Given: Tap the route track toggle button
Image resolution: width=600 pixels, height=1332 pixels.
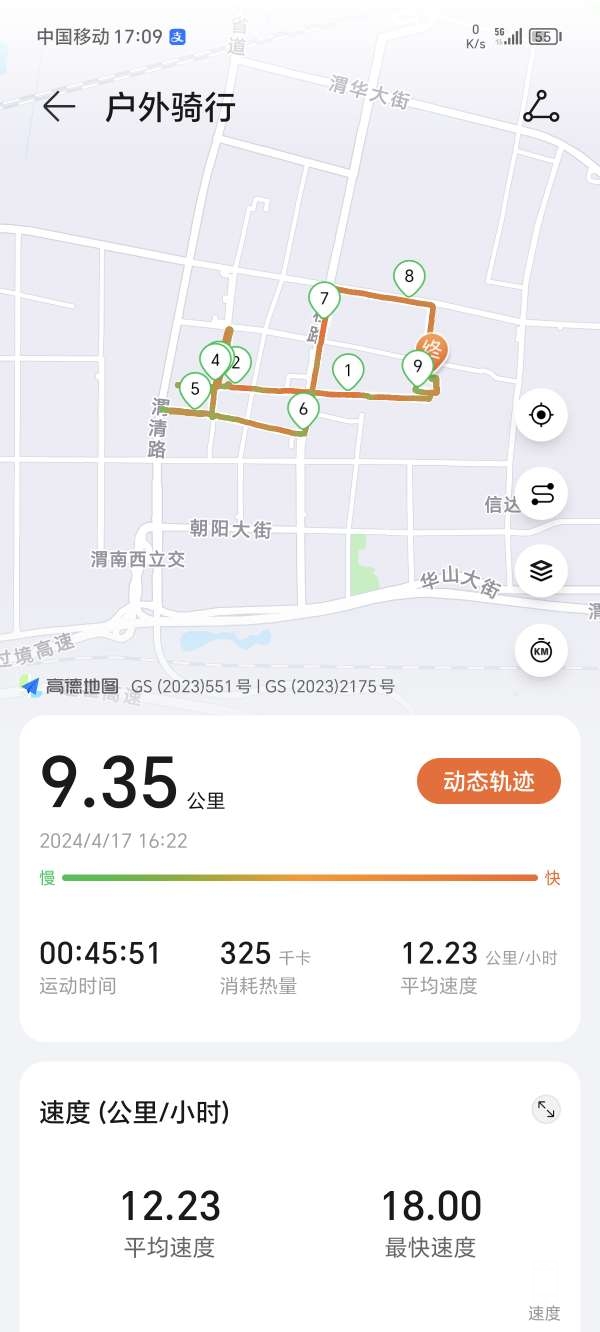Looking at the screenshot, I should pos(541,493).
